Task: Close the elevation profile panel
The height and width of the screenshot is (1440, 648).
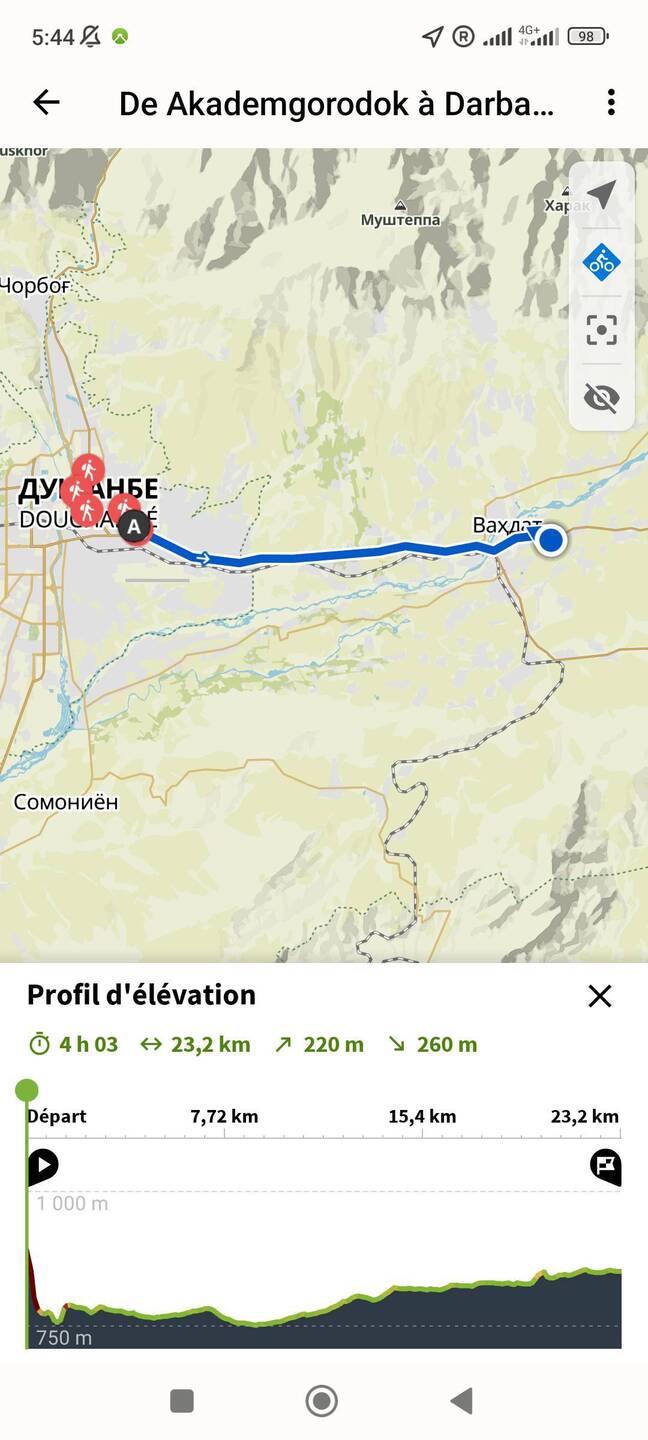Action: (x=599, y=995)
